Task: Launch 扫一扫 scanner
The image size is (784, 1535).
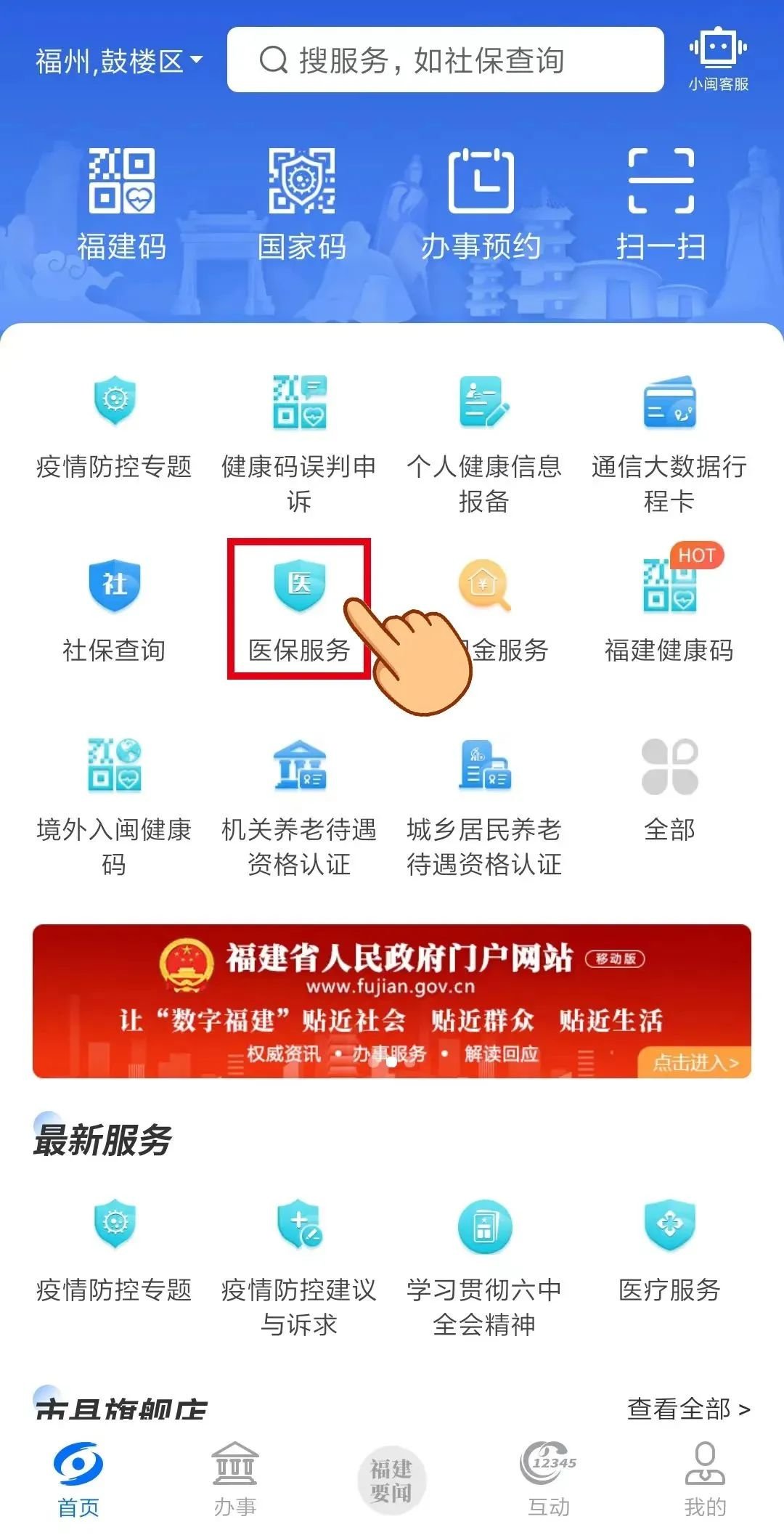Action: tap(661, 203)
